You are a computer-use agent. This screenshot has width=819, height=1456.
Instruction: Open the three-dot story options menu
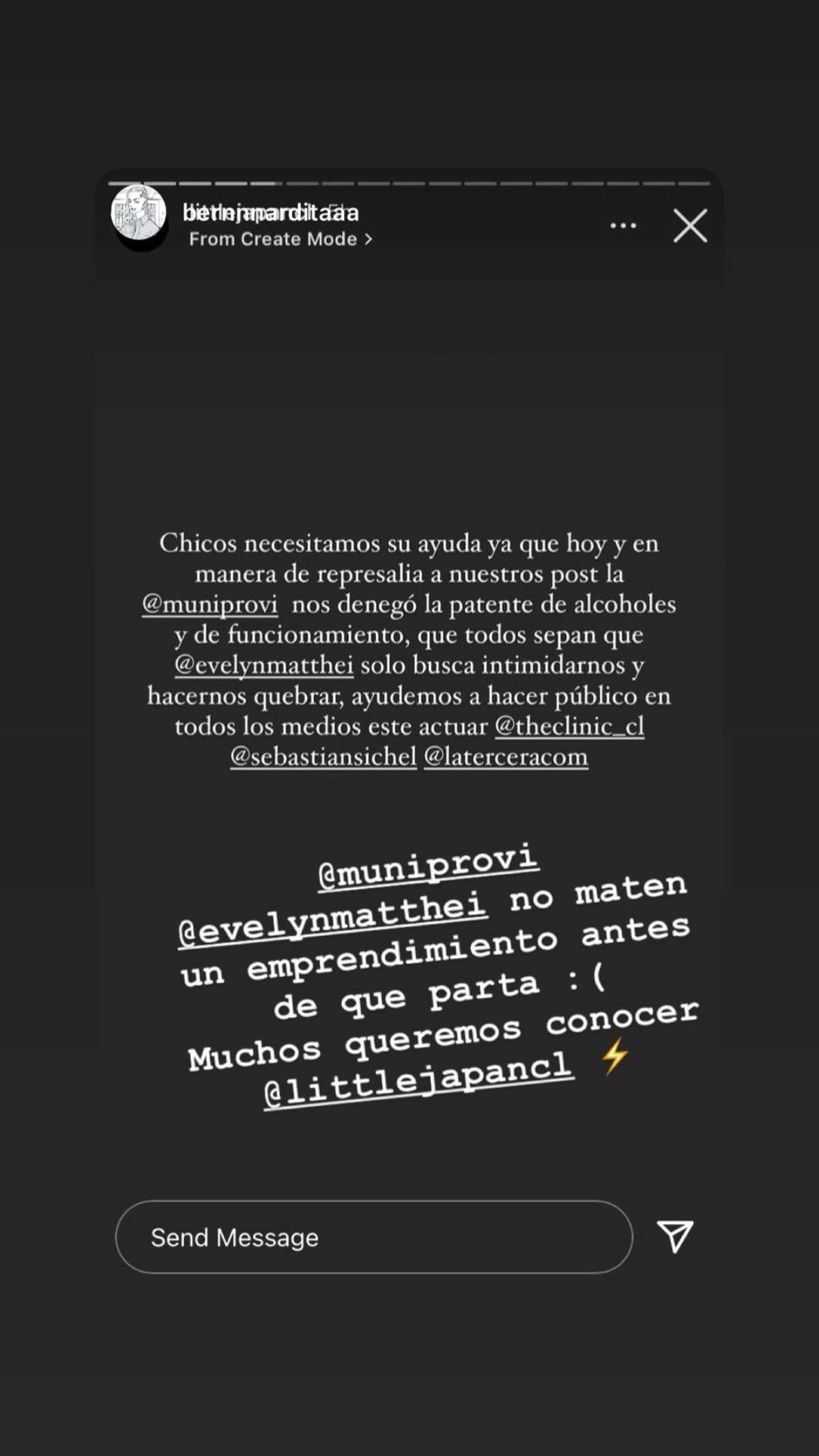(x=622, y=226)
